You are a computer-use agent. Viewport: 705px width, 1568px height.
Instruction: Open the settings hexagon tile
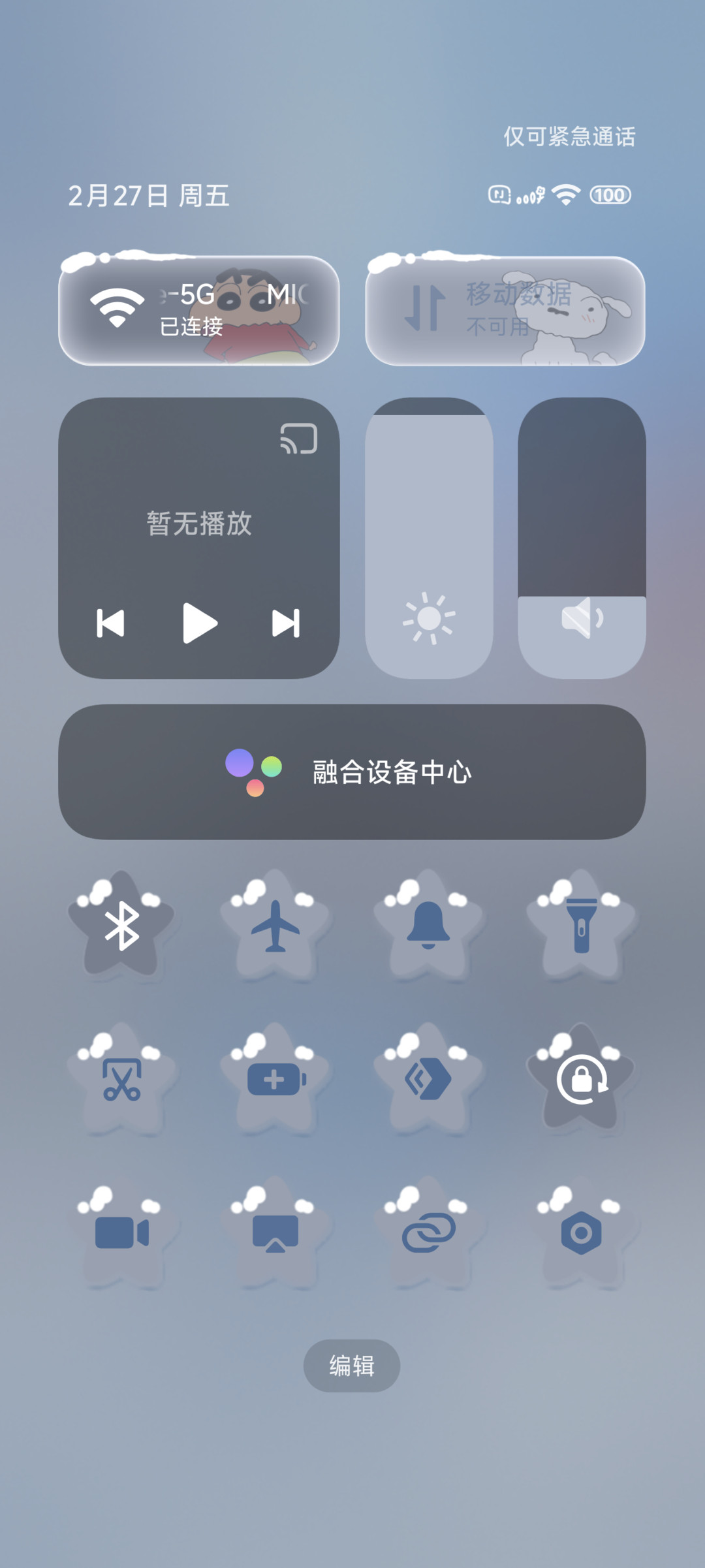[x=582, y=1232]
